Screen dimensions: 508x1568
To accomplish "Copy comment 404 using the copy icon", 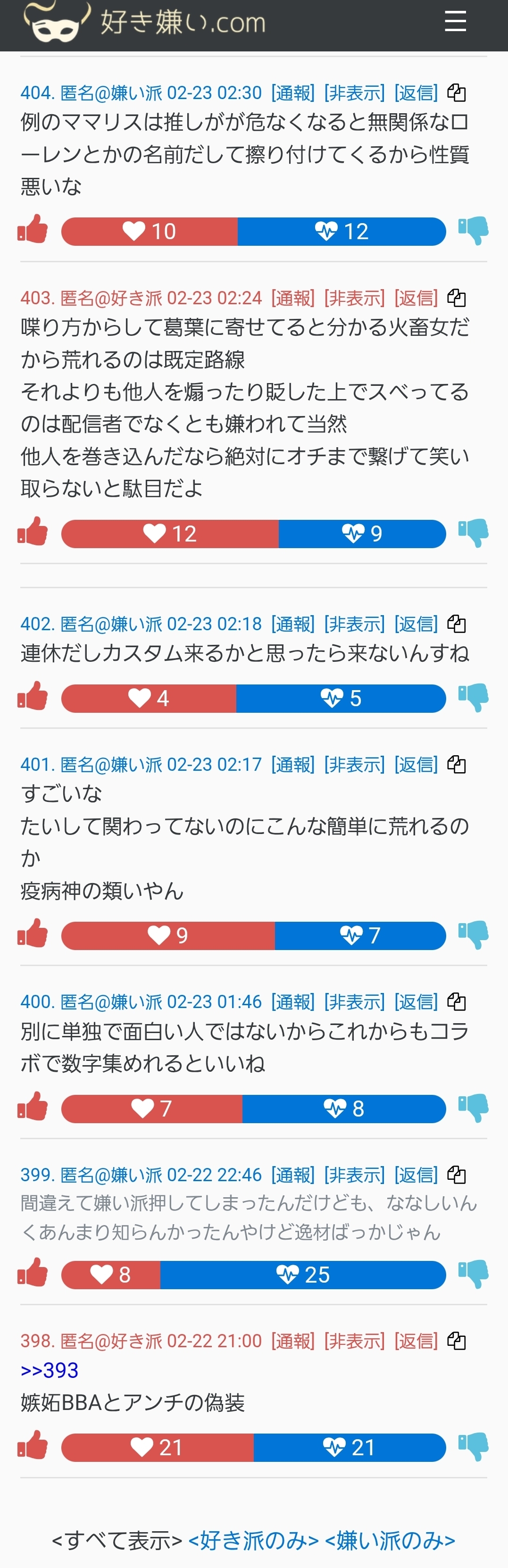I will 456,93.
